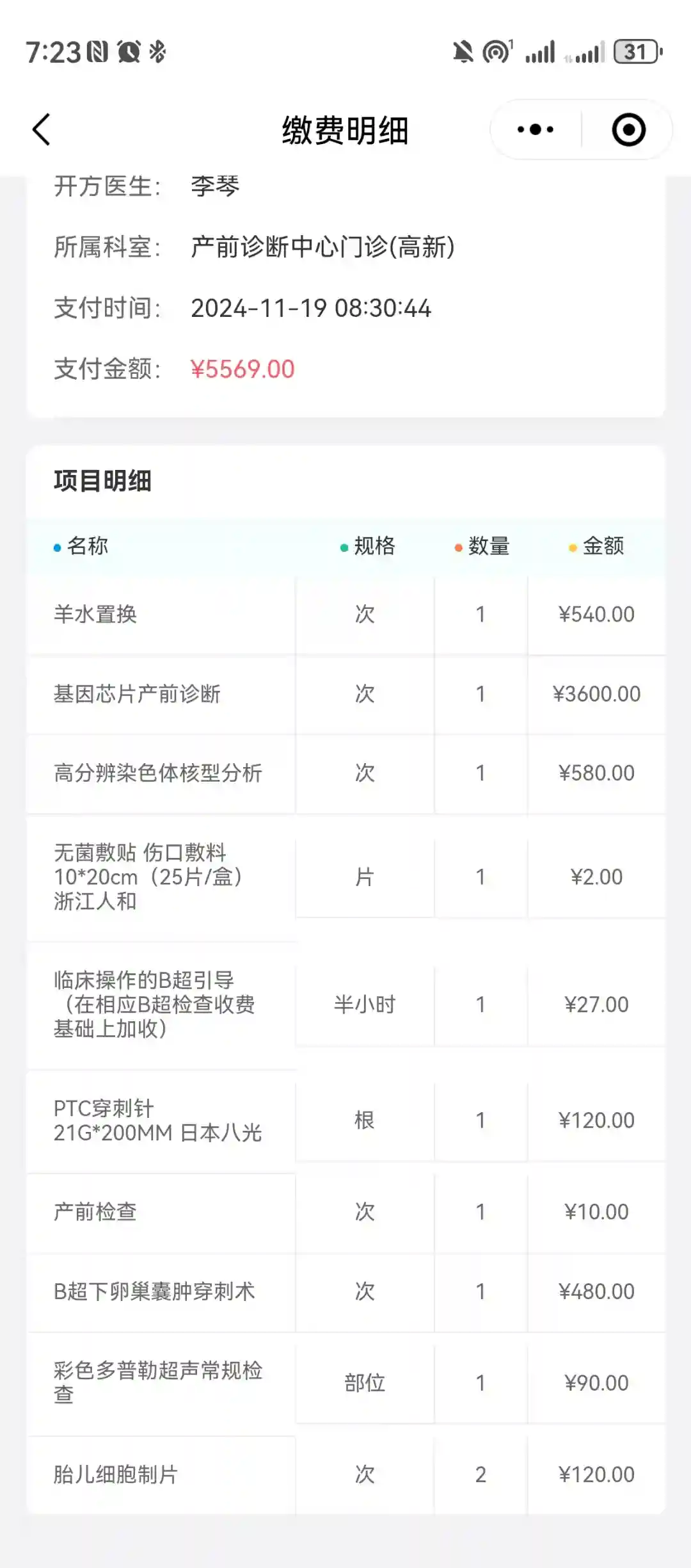The image size is (691, 1568).
Task: Close the mini program with the target icon
Action: pos(628,130)
